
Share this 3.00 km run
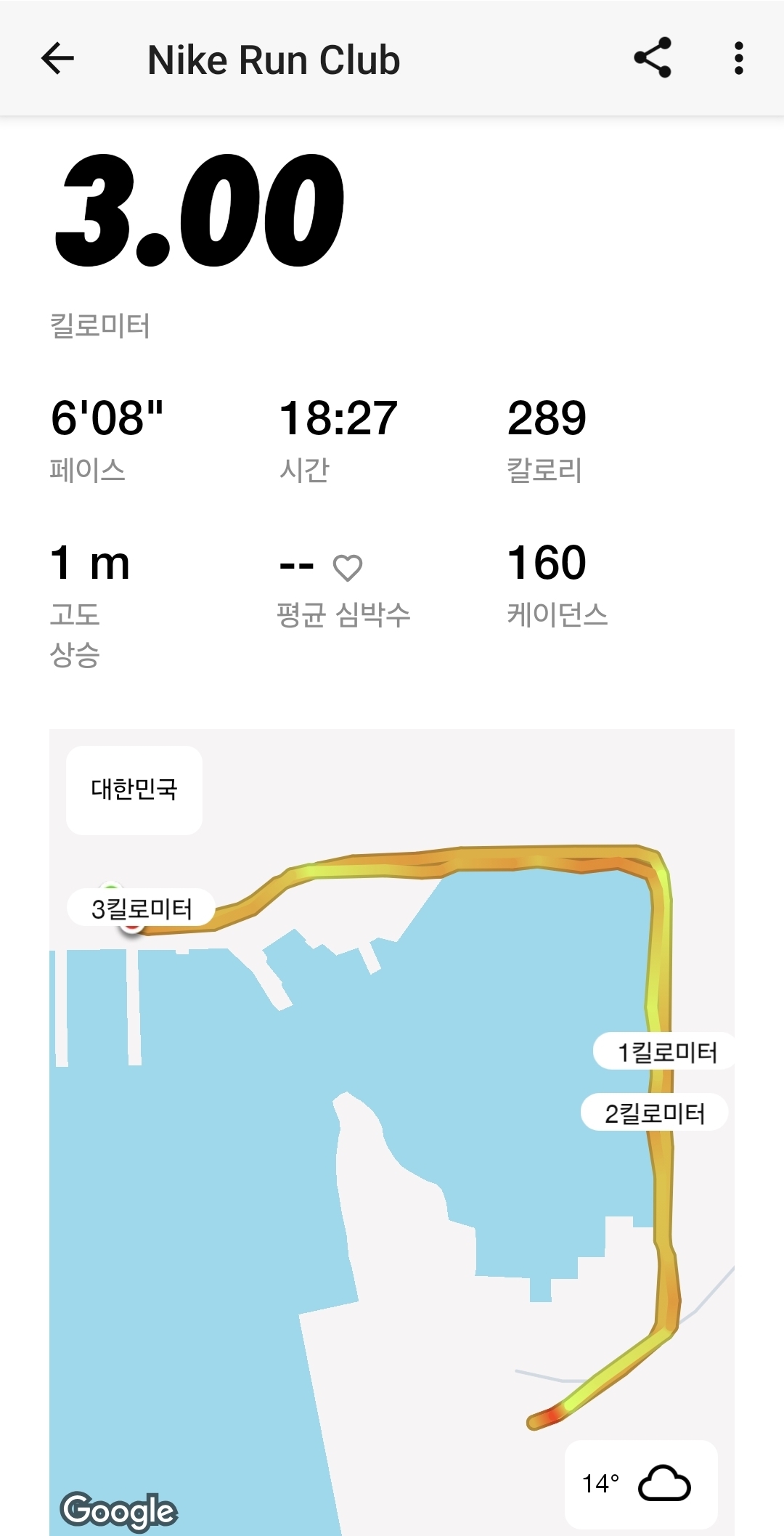653,58
